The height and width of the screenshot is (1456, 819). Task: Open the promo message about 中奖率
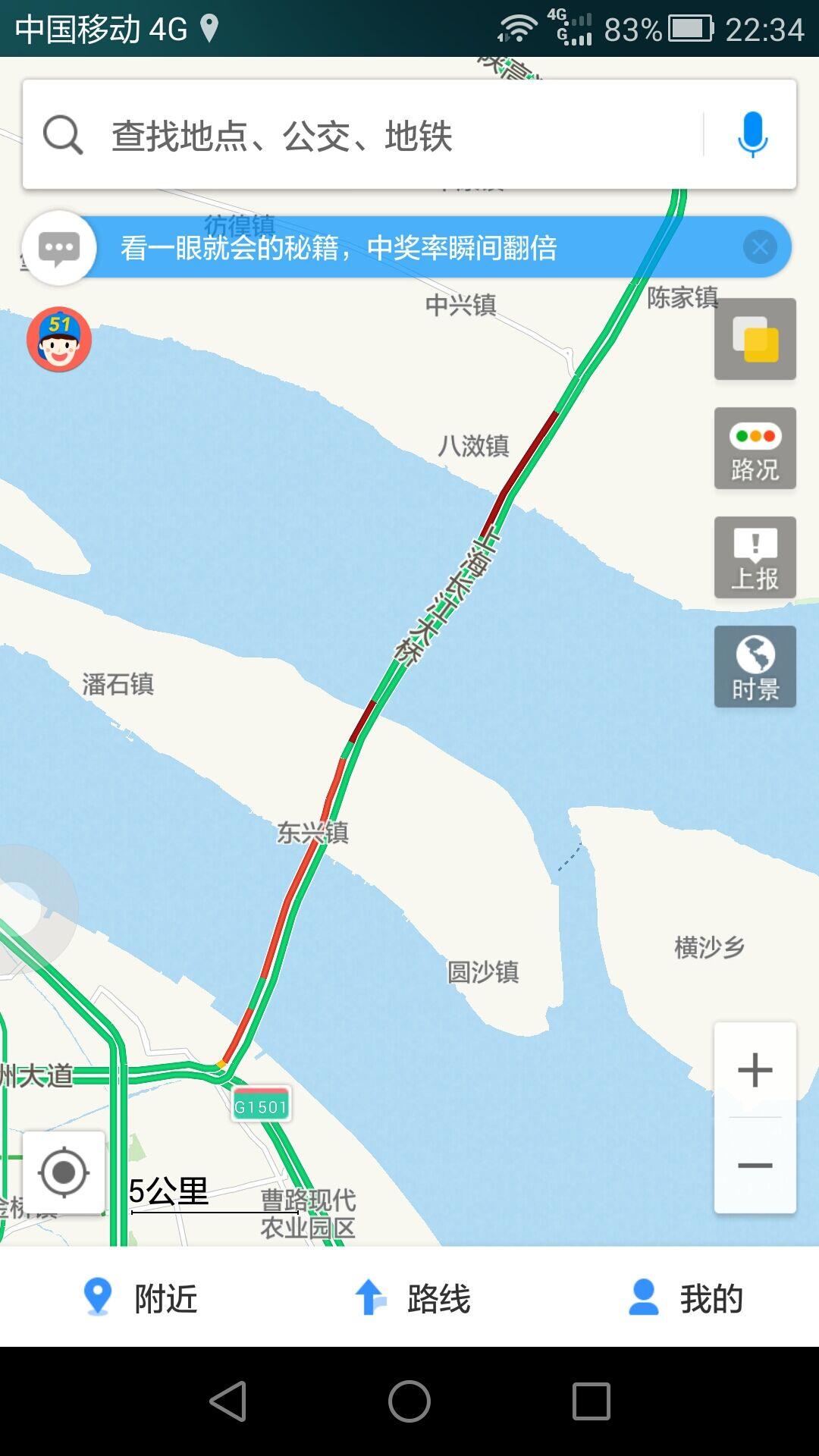pyautogui.click(x=338, y=248)
